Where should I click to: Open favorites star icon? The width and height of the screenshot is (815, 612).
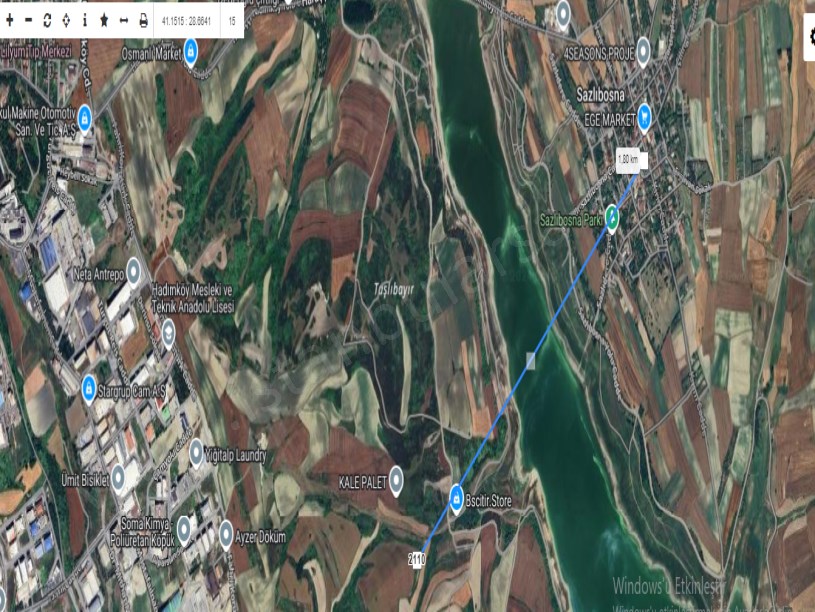click(104, 20)
